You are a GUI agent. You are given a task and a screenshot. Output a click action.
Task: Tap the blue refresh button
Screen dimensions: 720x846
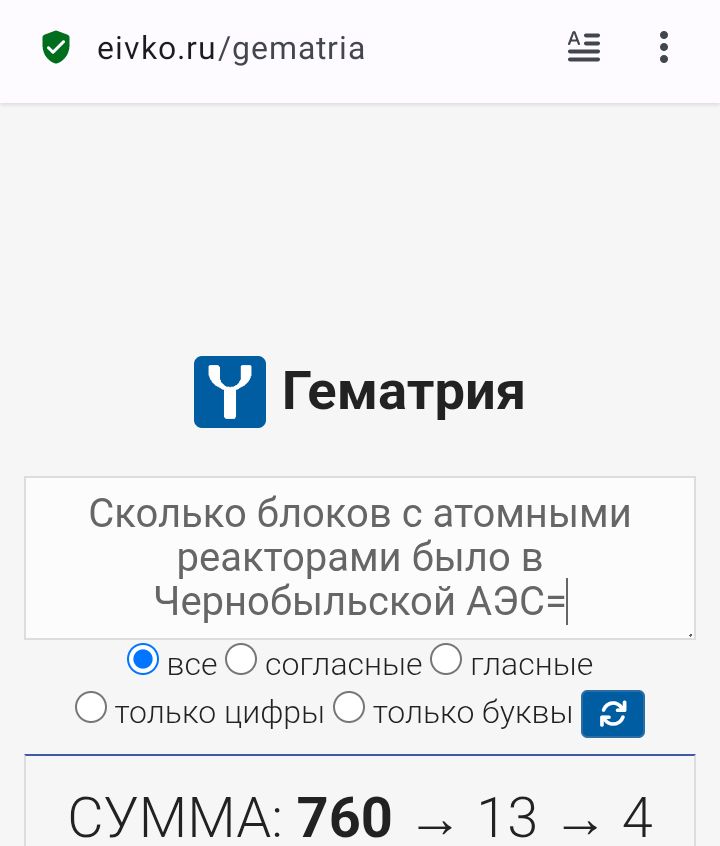pos(613,714)
